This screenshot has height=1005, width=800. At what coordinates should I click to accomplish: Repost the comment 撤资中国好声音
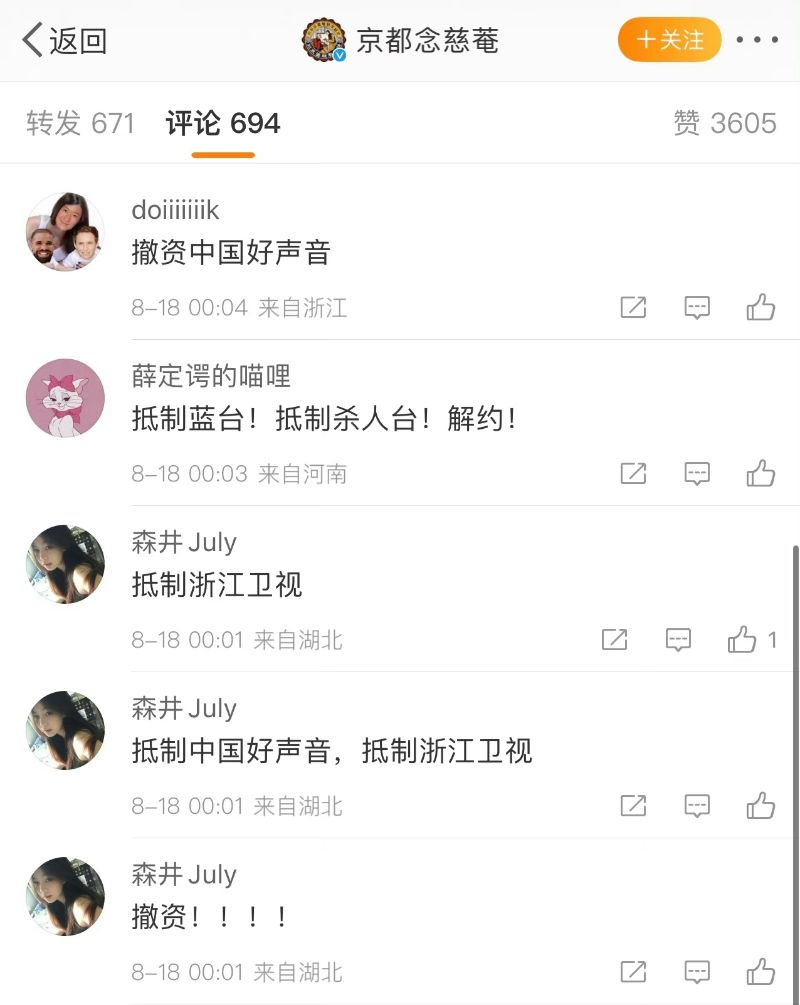click(x=633, y=307)
